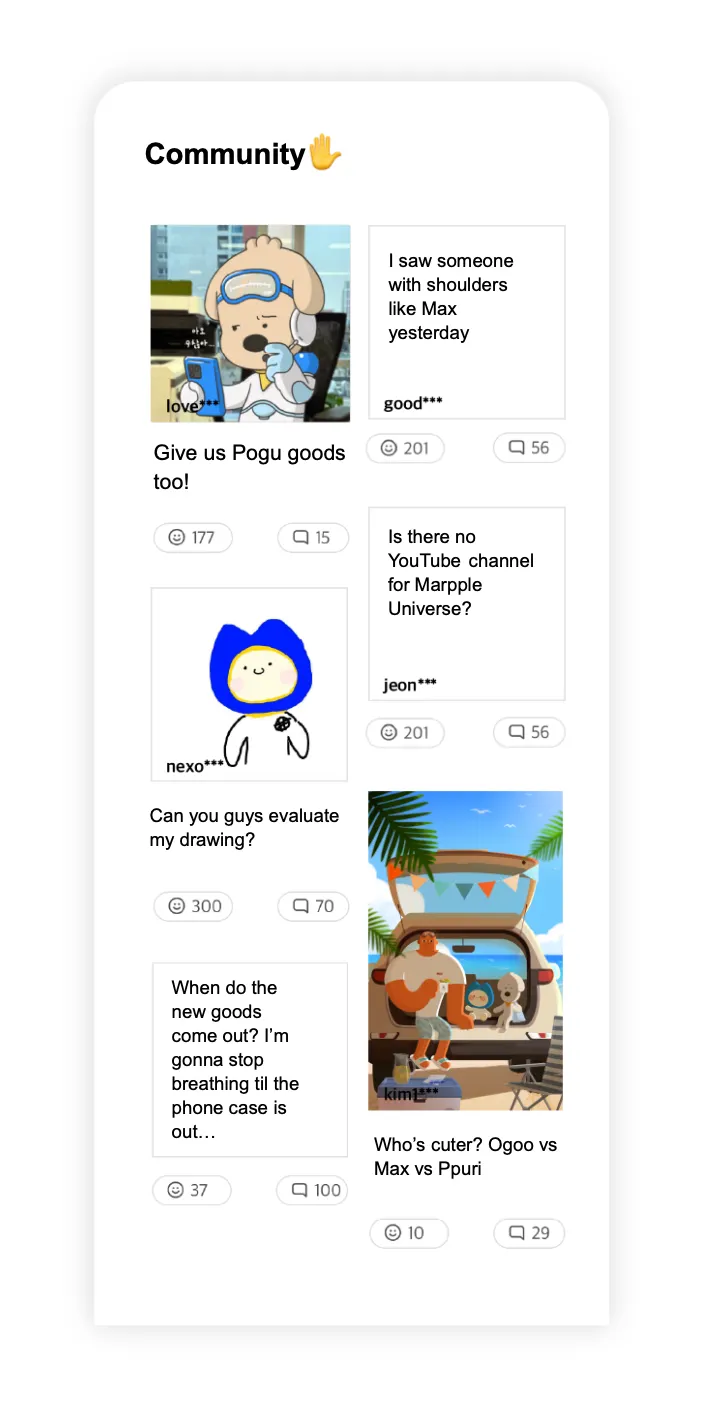Open the Marpple Universe YouTube channel question post
The image size is (726, 1420).
pos(466,603)
